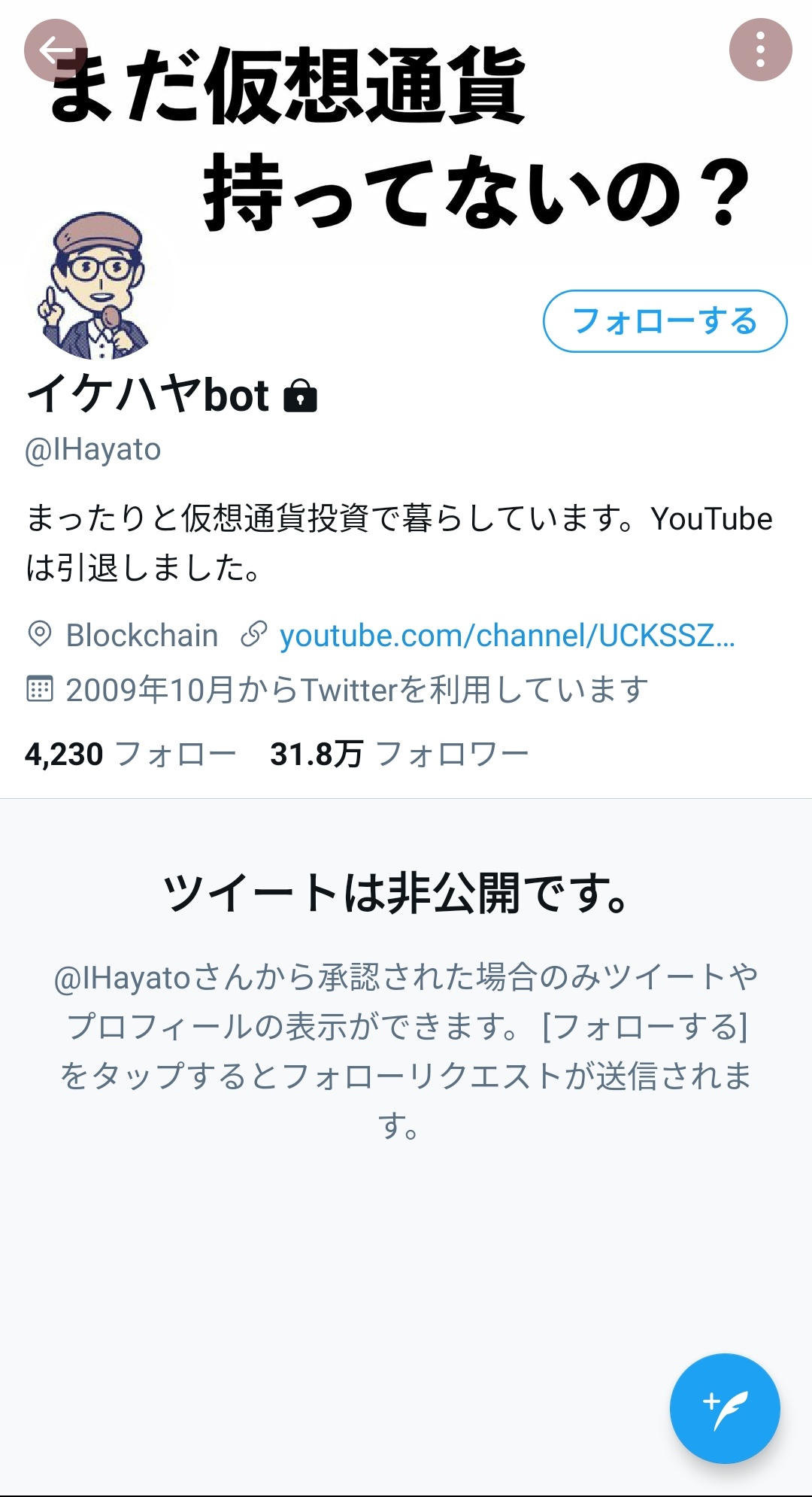
Task: Open the youtube.com channel link
Action: pos(507,636)
